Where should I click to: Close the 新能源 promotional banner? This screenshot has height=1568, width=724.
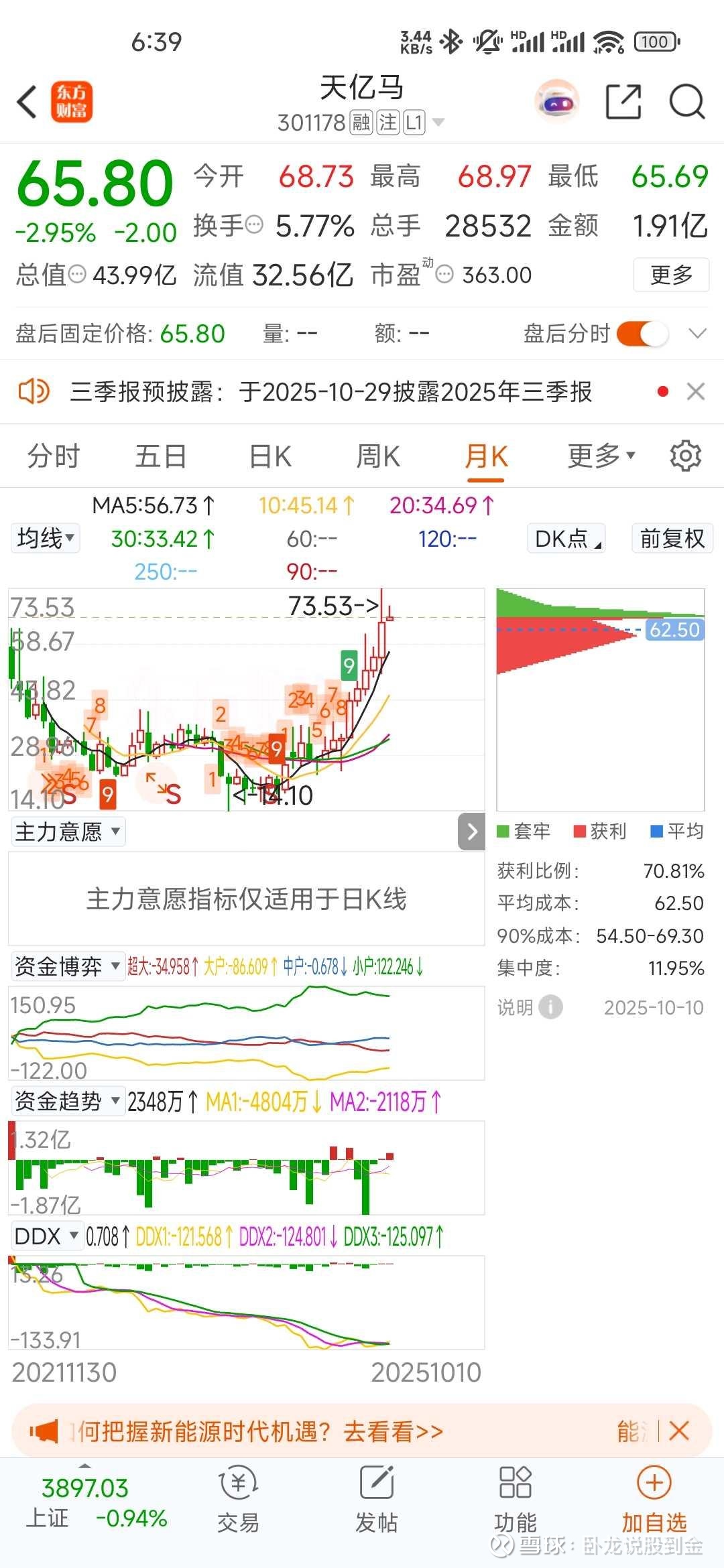679,1431
